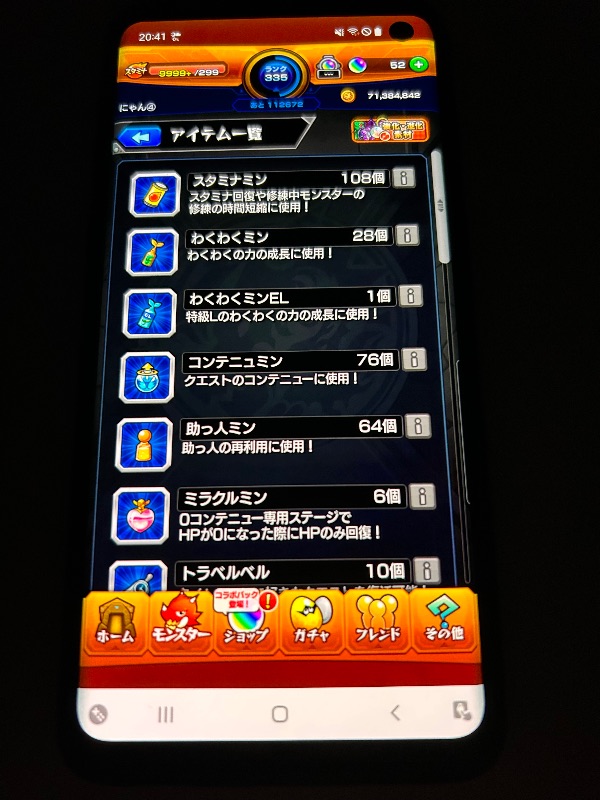Go back from アイテム一覧 screen

pos(140,136)
